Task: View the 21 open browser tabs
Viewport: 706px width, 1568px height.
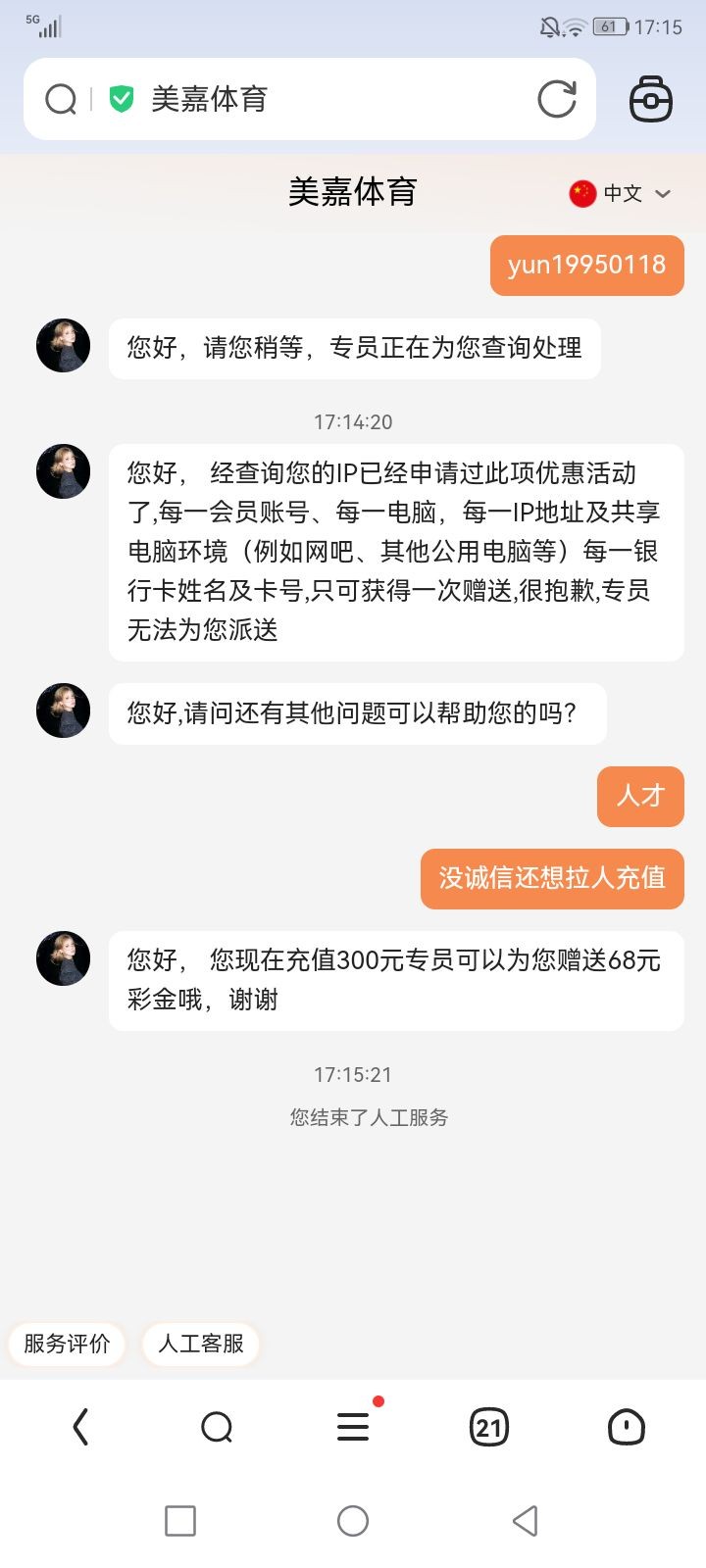Action: (489, 1427)
